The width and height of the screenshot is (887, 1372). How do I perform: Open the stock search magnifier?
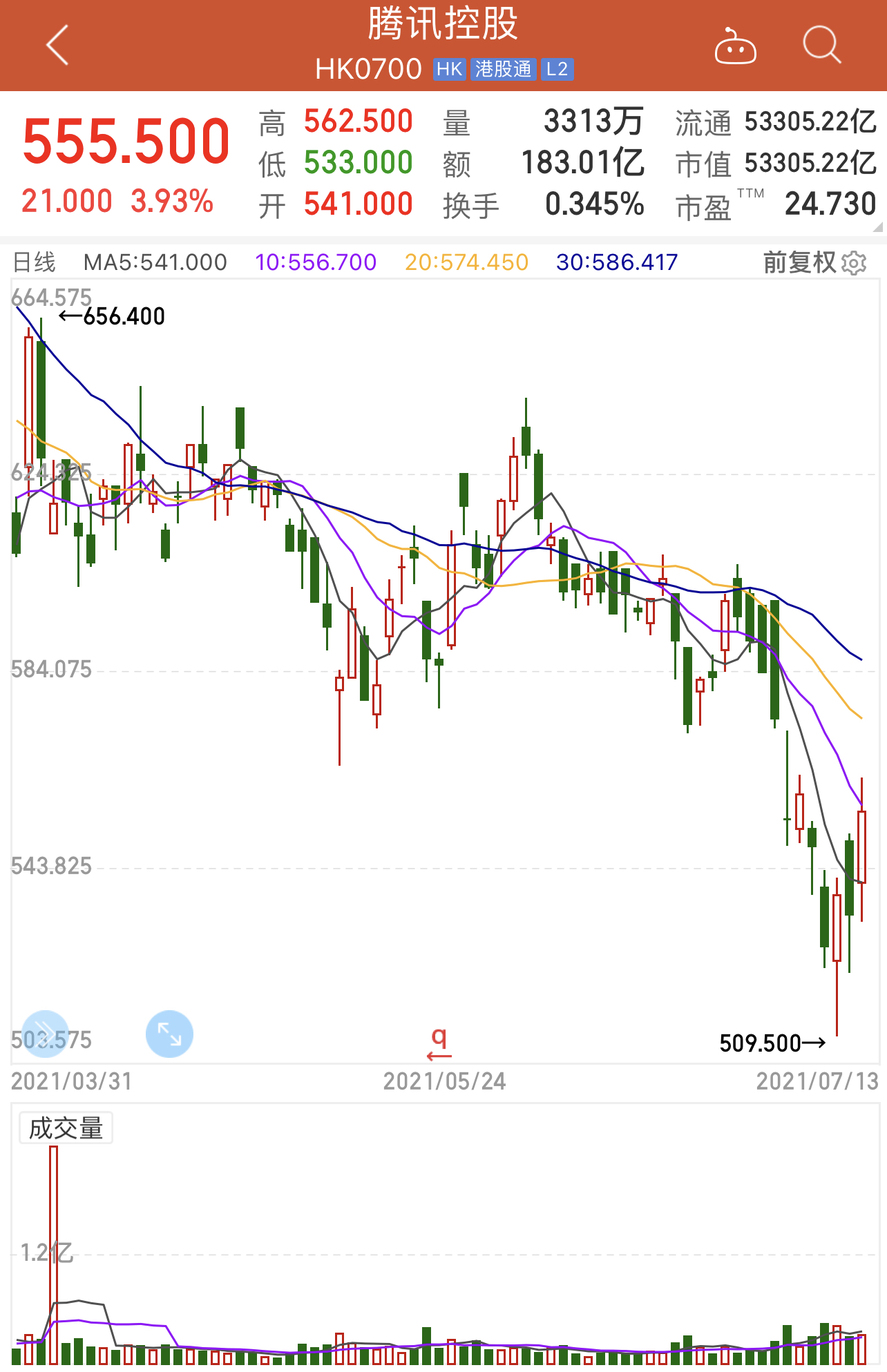(821, 46)
